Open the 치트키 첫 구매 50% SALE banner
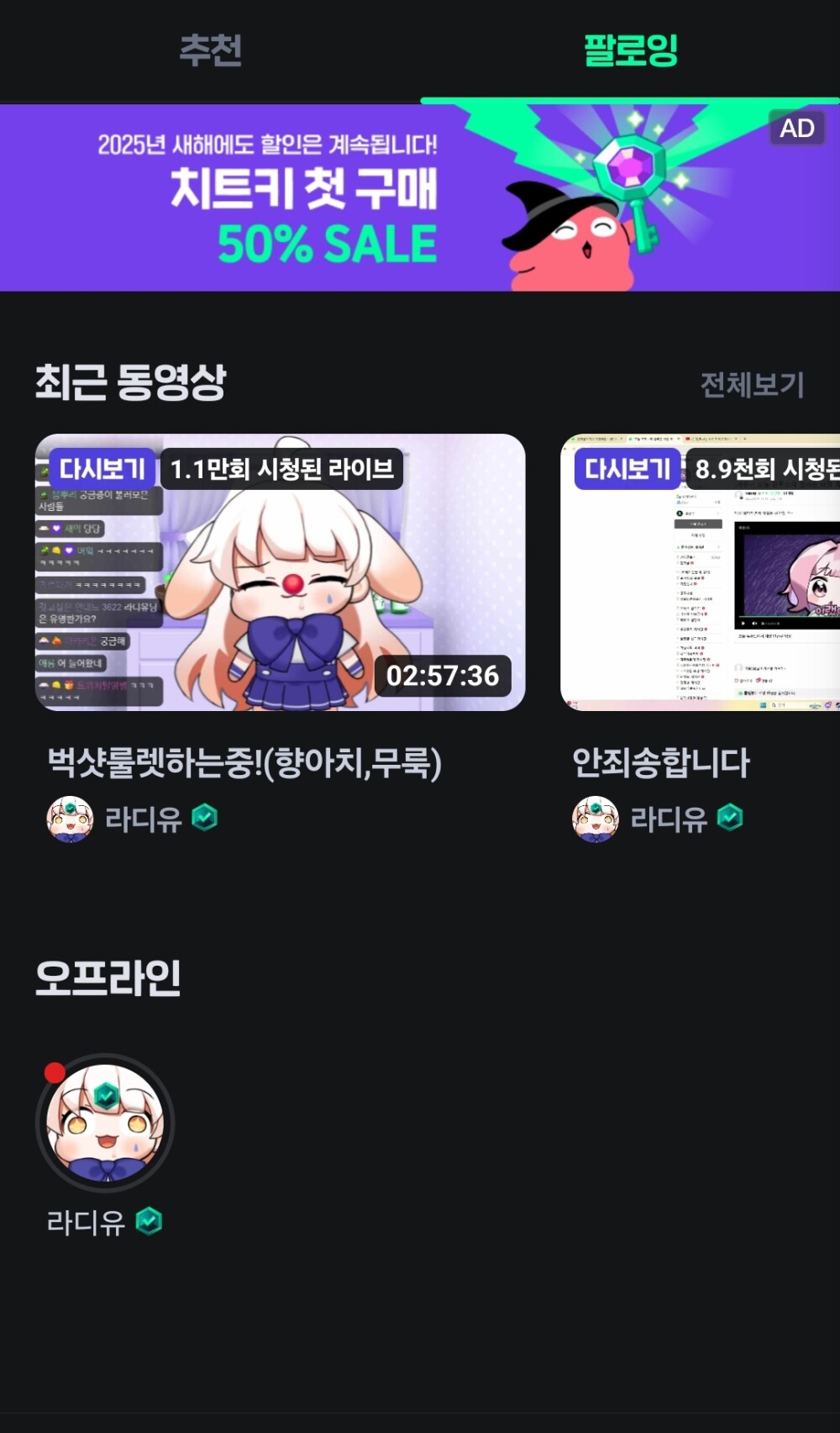 [420, 198]
